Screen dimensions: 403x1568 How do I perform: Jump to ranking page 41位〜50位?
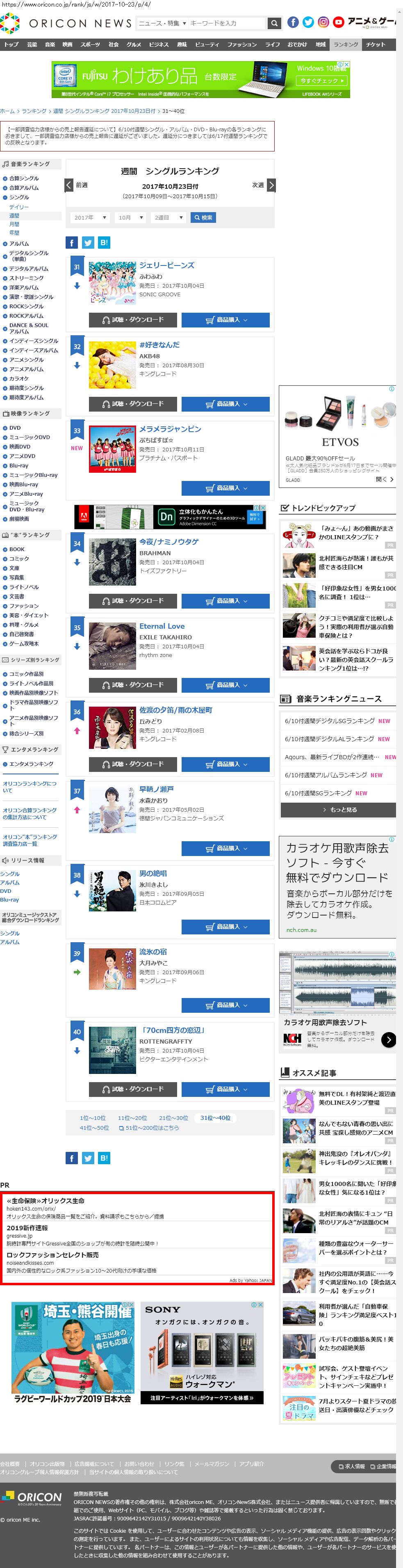[94, 1127]
